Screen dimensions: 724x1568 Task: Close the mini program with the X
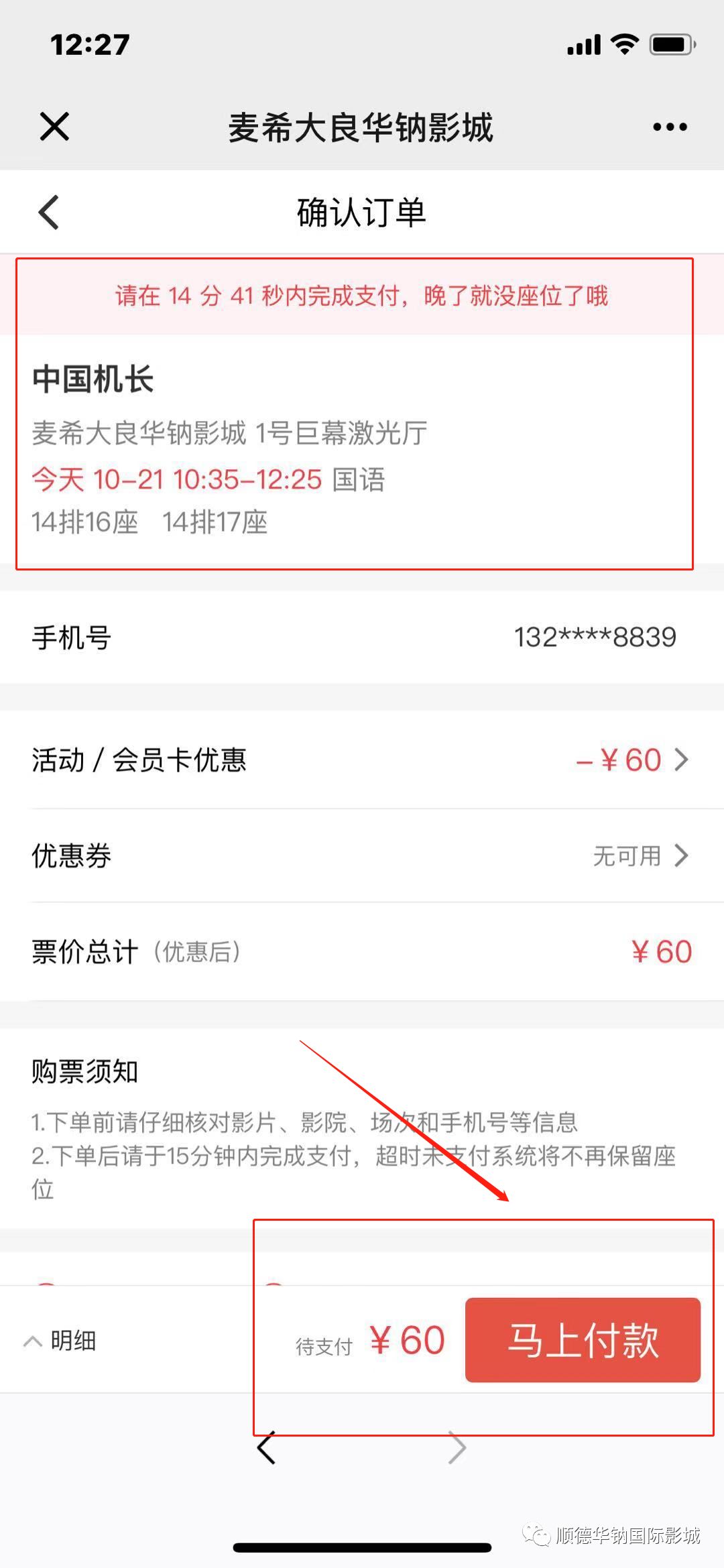(54, 126)
